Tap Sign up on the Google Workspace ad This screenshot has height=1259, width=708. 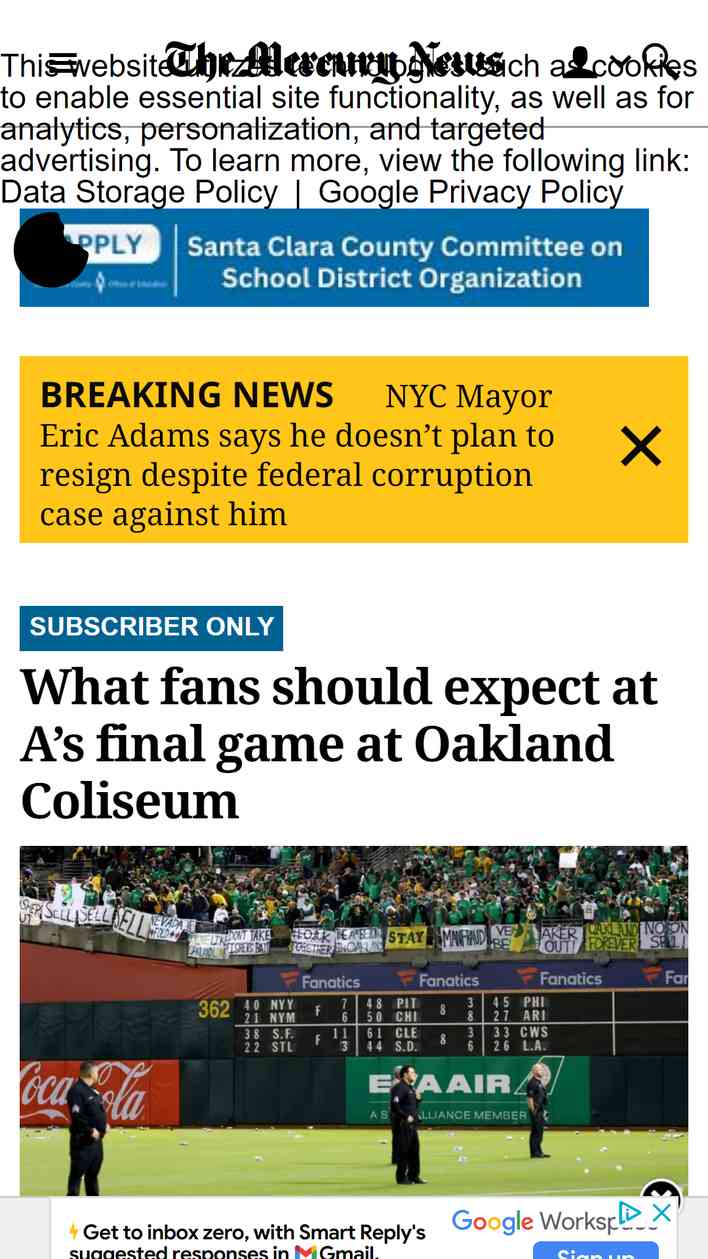(x=595, y=1252)
